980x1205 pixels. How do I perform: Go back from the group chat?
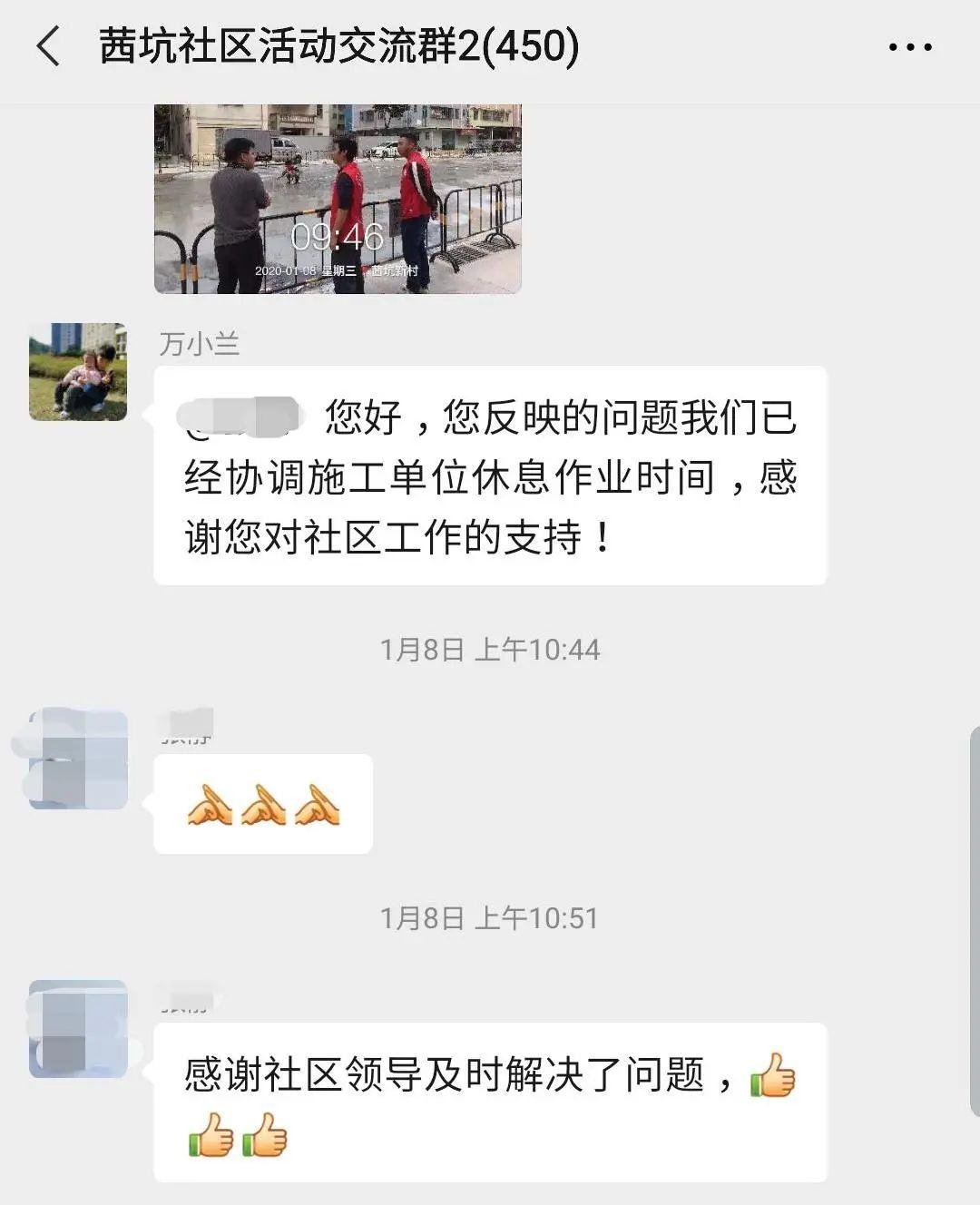point(48,46)
